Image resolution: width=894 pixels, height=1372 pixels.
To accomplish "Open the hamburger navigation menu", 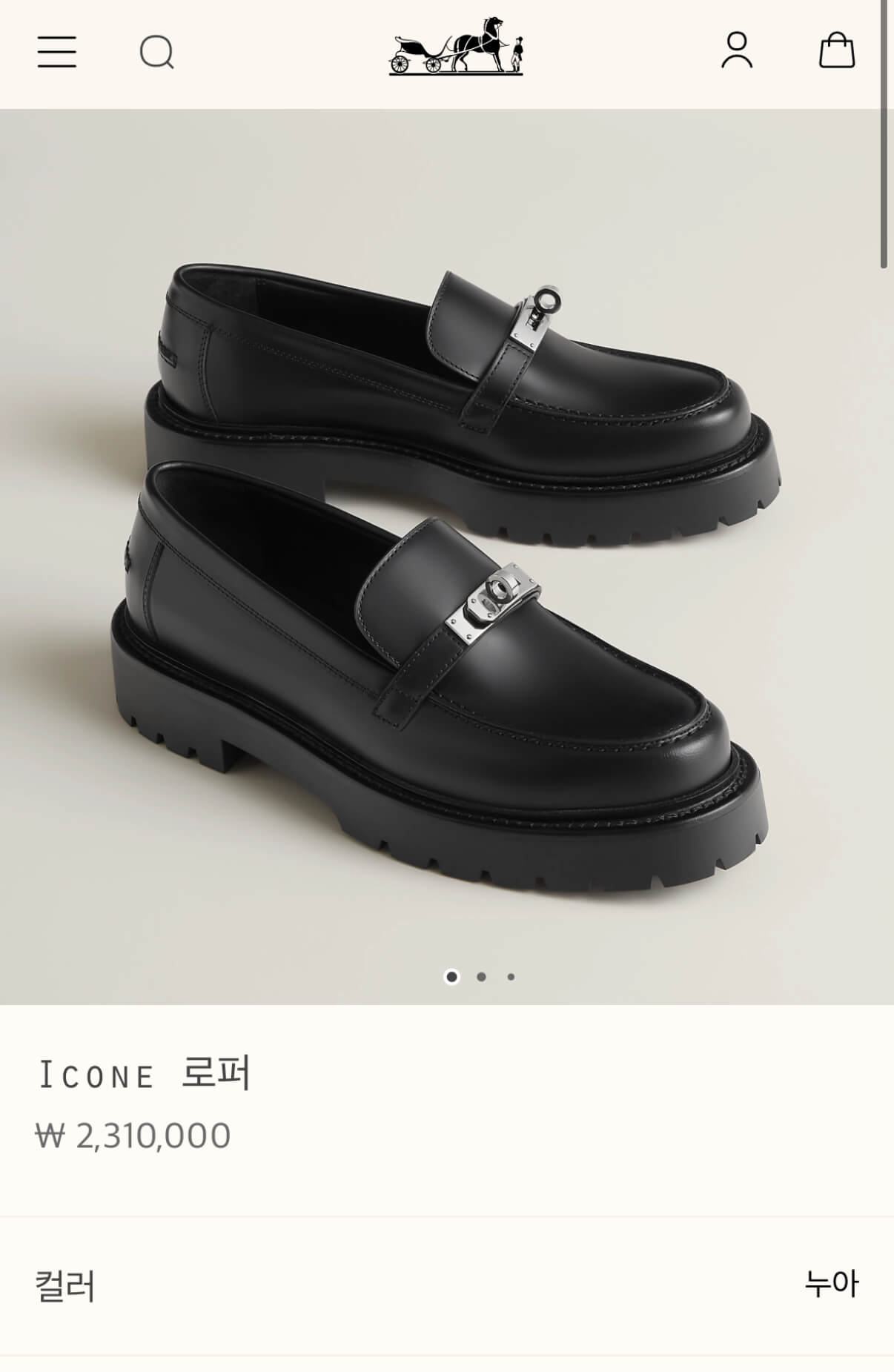I will [x=57, y=52].
